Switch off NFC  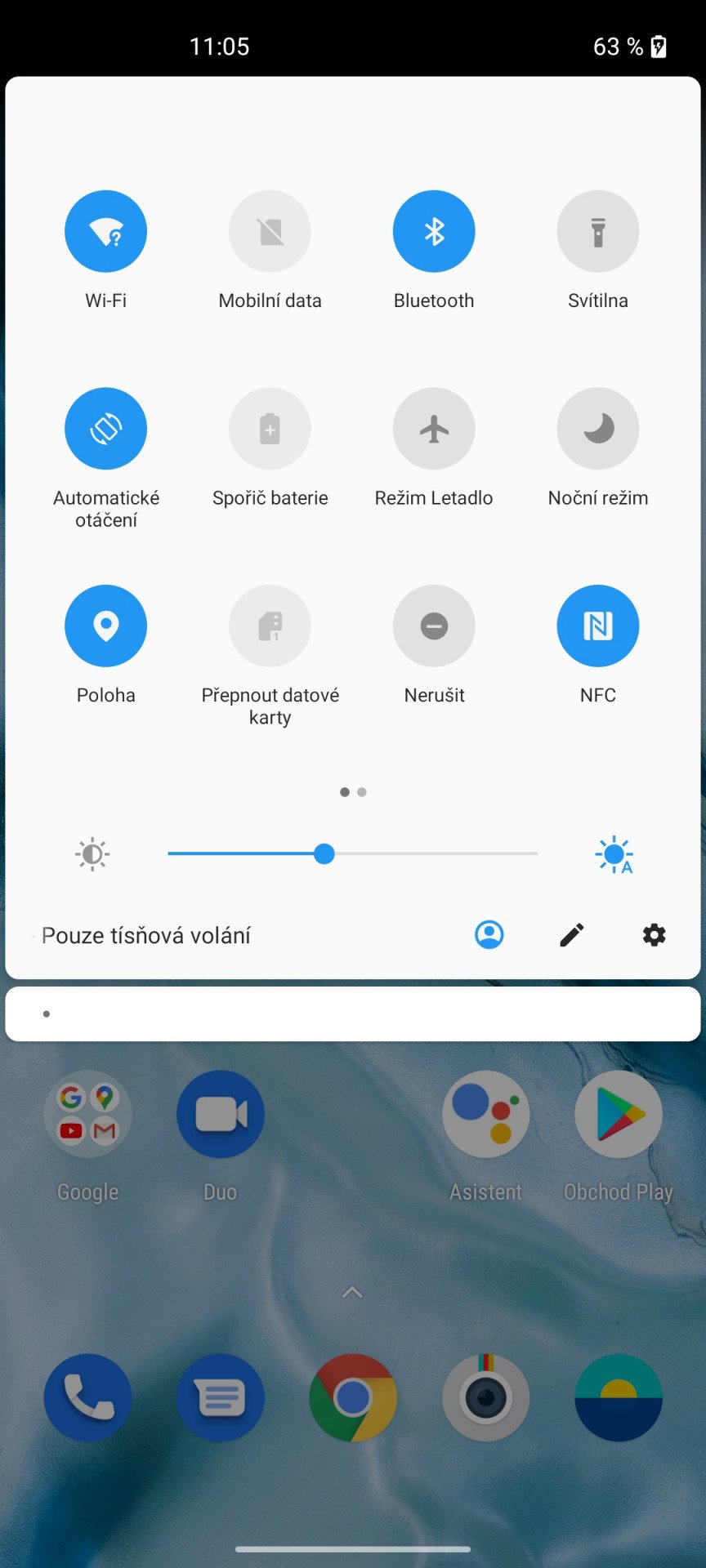coord(598,626)
